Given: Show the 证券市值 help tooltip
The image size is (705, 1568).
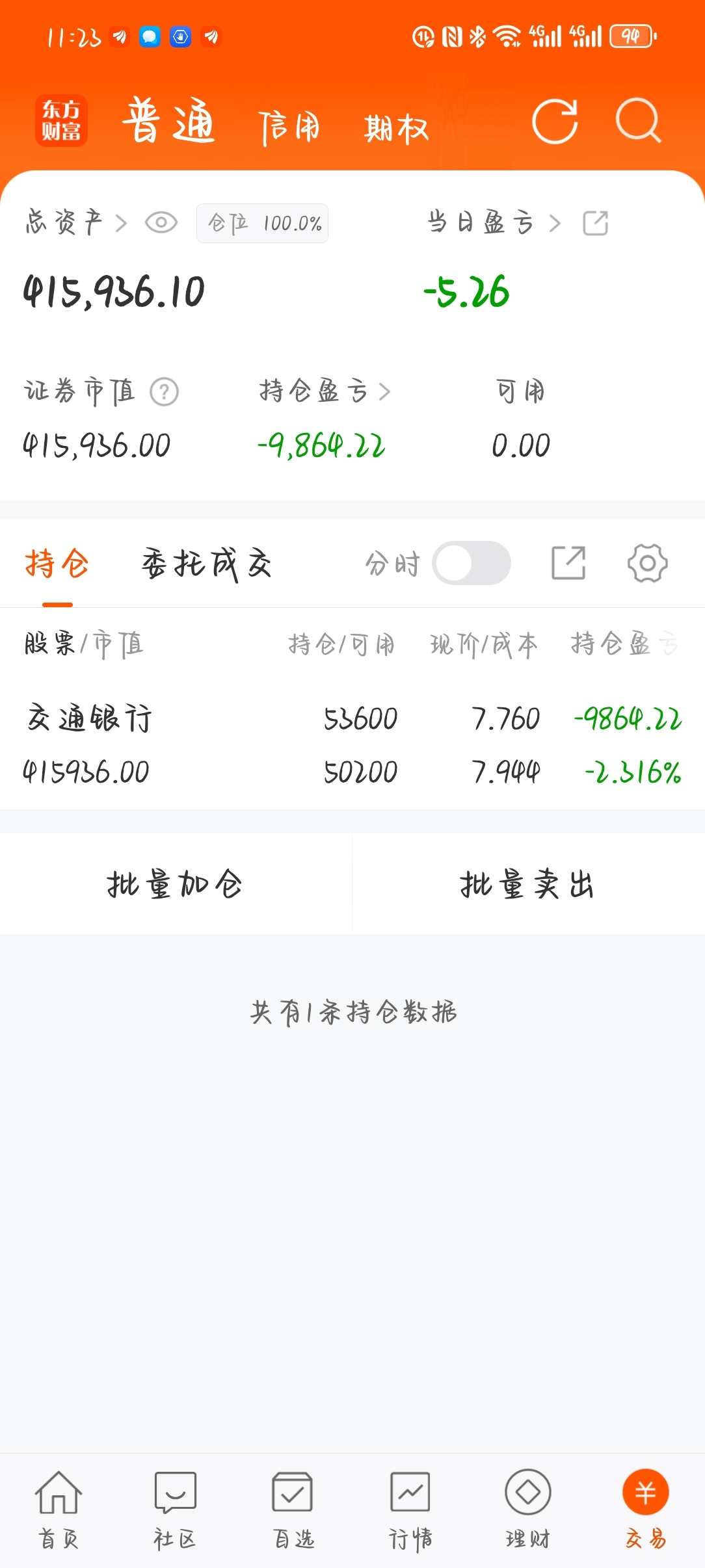Looking at the screenshot, I should click(165, 392).
